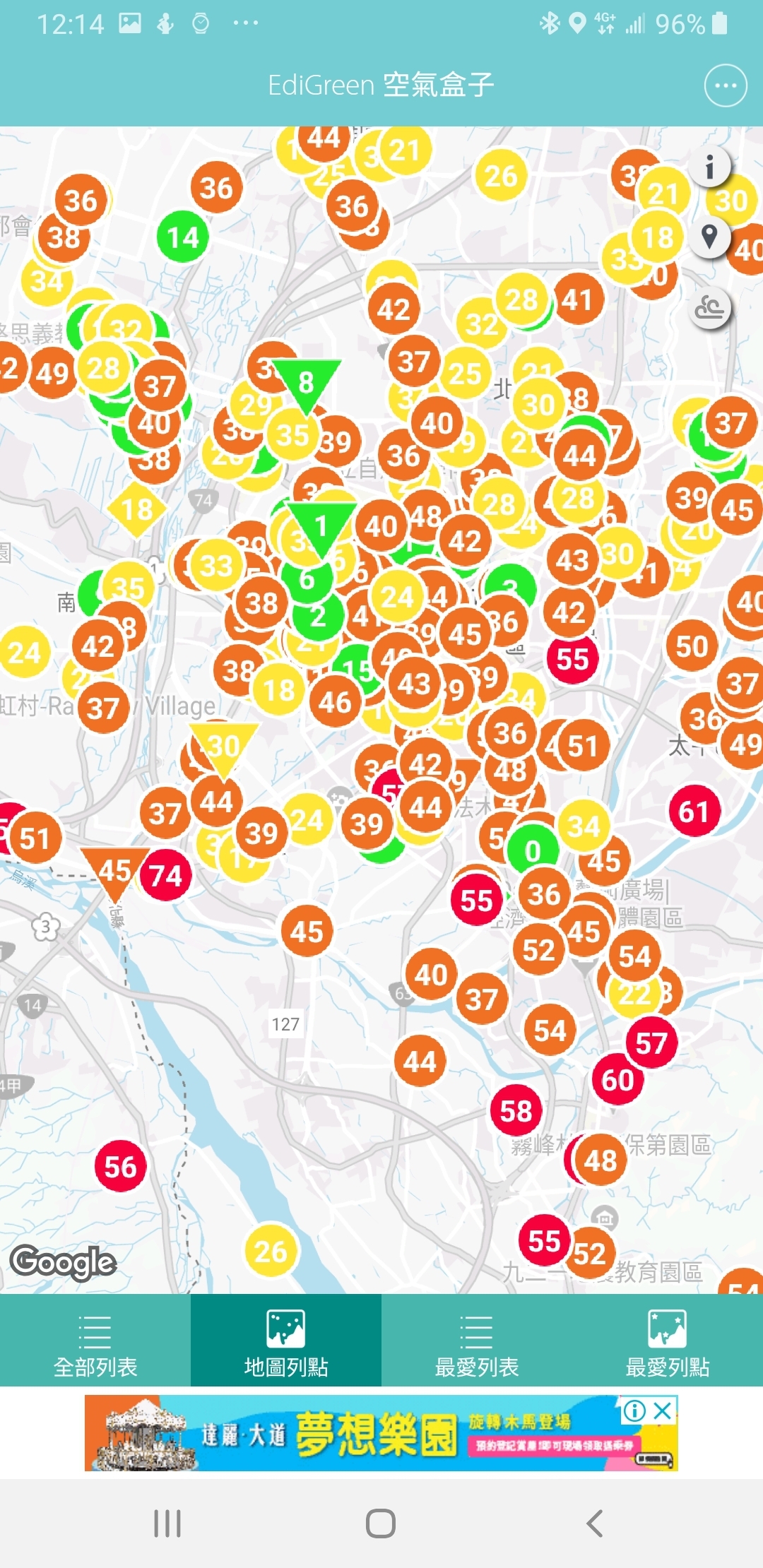Tap the red marker showing 61
This screenshot has height=1568, width=763.
[694, 812]
